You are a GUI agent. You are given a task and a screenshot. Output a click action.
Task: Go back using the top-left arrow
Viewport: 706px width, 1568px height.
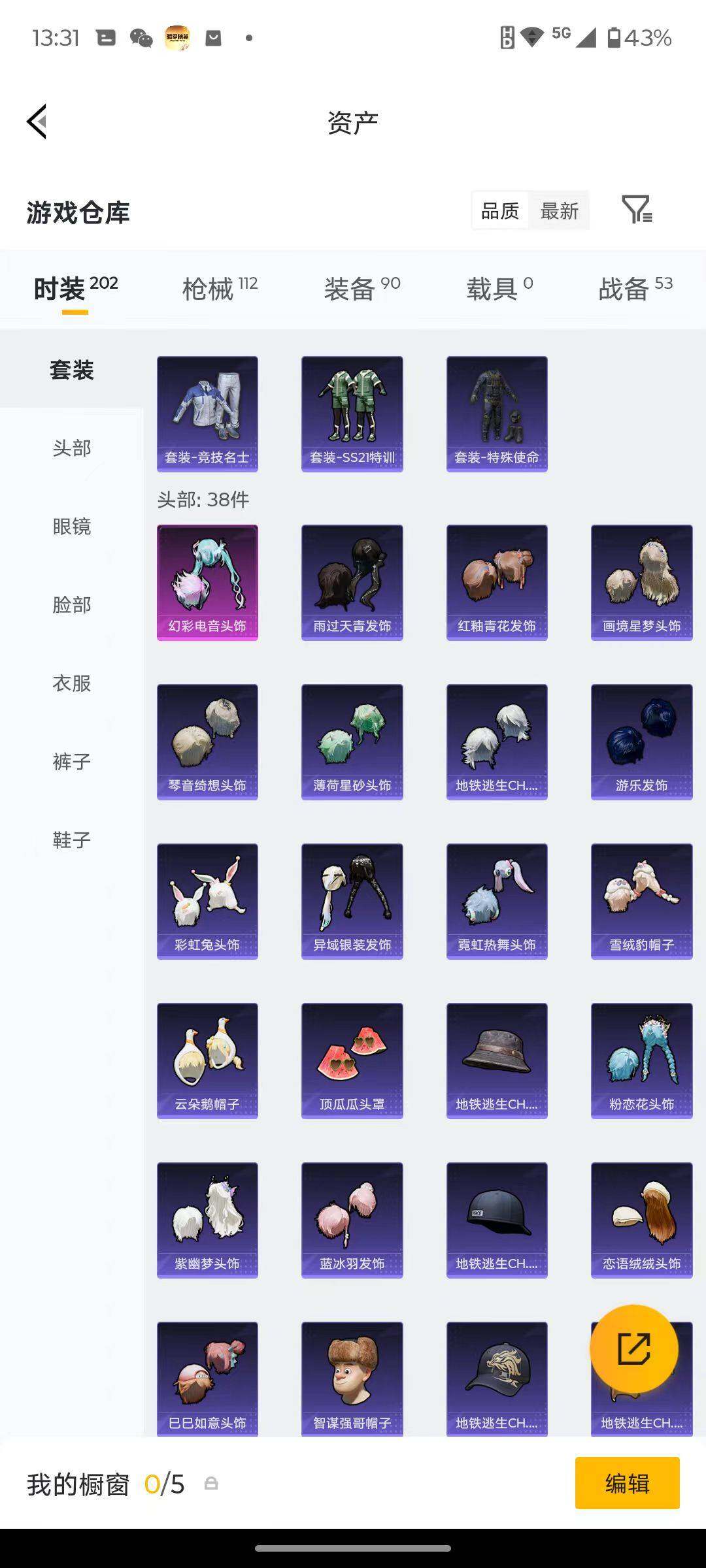[x=37, y=122]
